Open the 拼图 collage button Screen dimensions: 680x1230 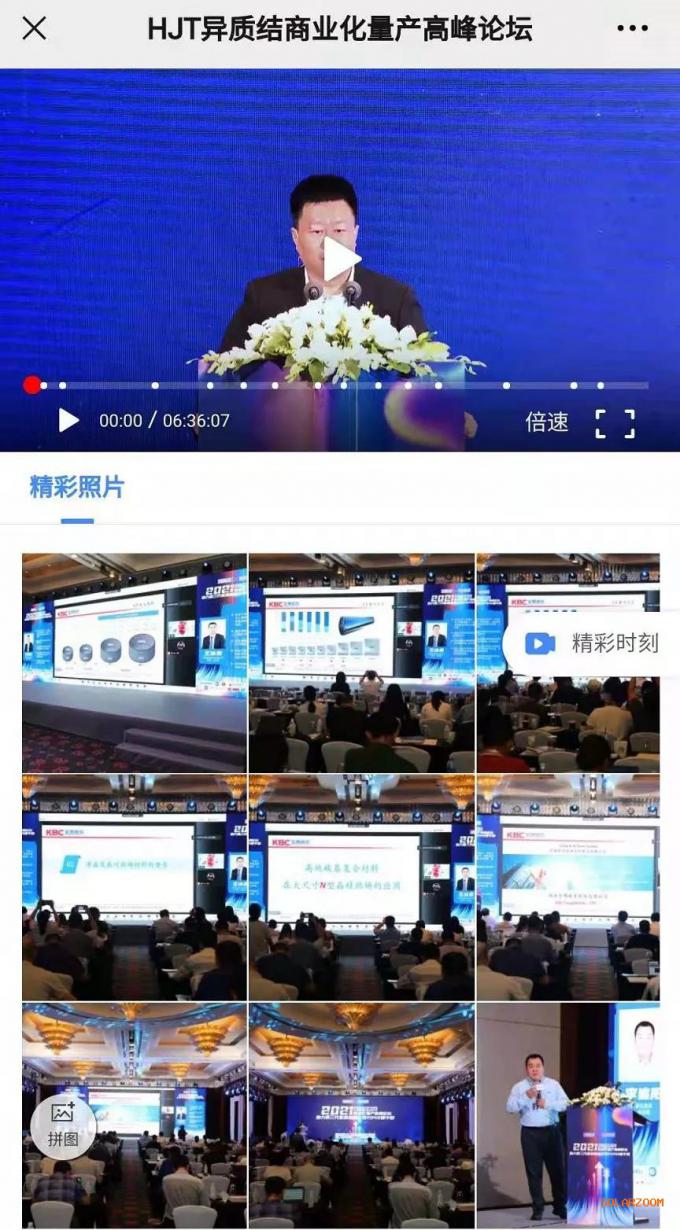pos(62,1125)
